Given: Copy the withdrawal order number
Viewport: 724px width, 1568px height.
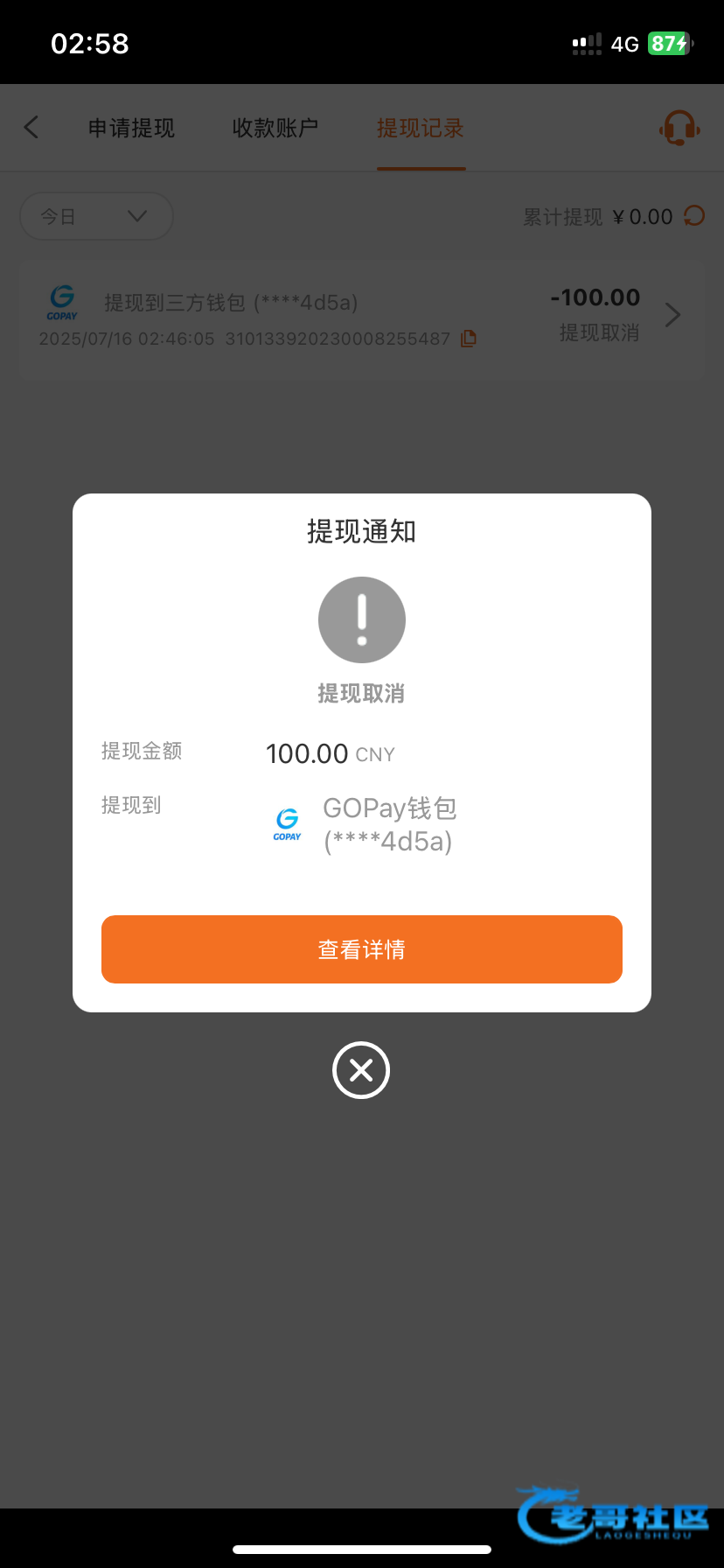Looking at the screenshot, I should 469,339.
